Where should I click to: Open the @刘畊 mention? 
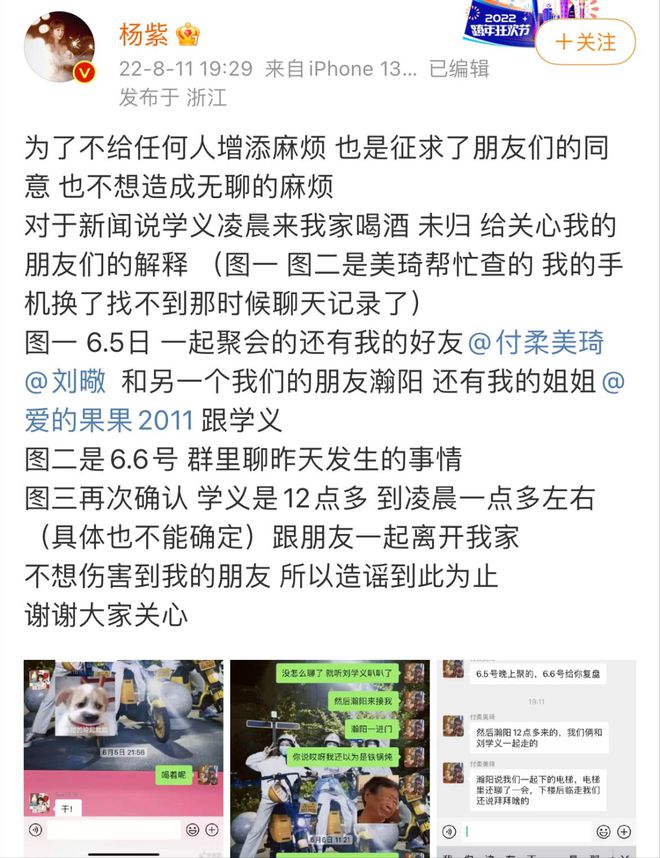[x=66, y=381]
